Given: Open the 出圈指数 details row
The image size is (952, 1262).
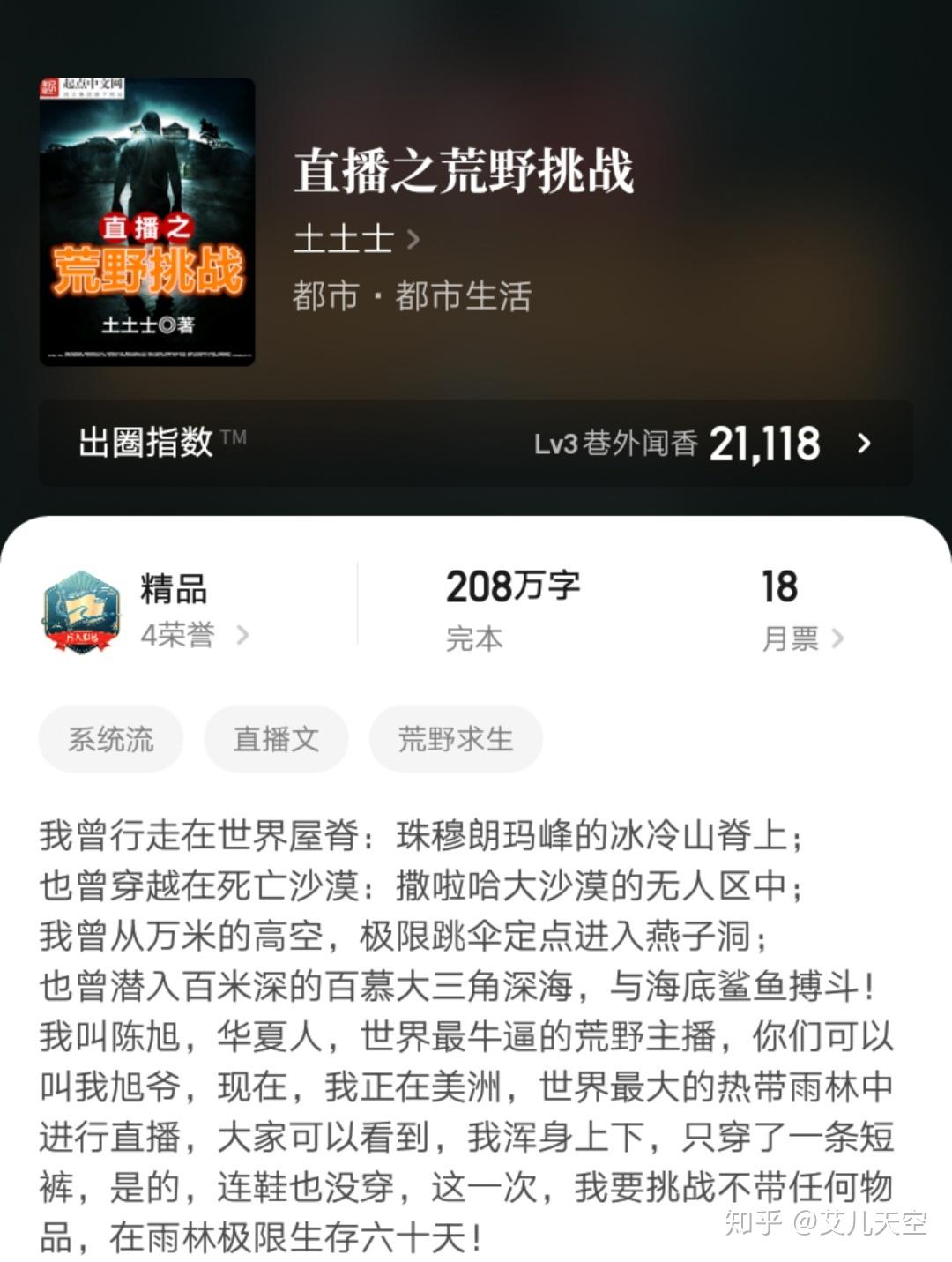Looking at the screenshot, I should tap(476, 443).
